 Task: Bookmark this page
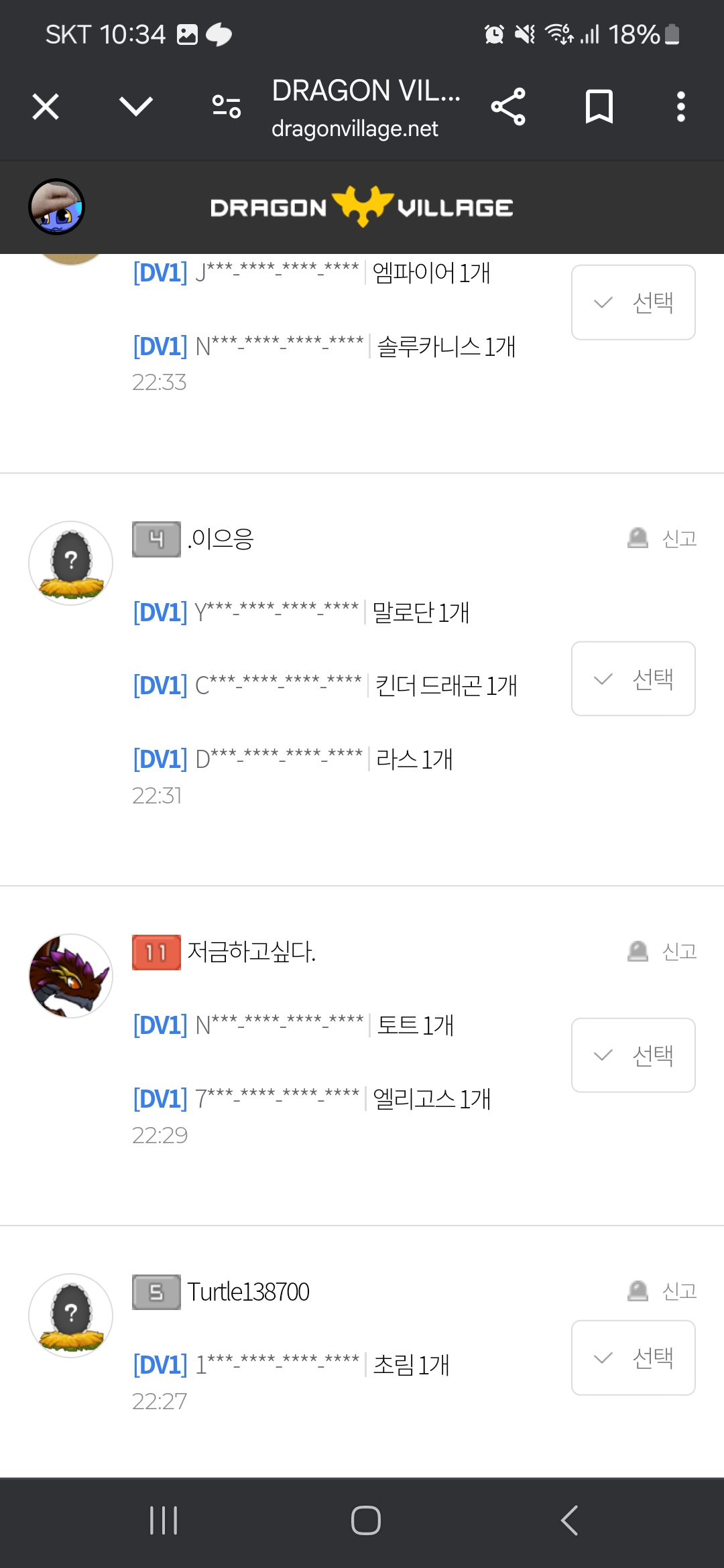tap(599, 107)
